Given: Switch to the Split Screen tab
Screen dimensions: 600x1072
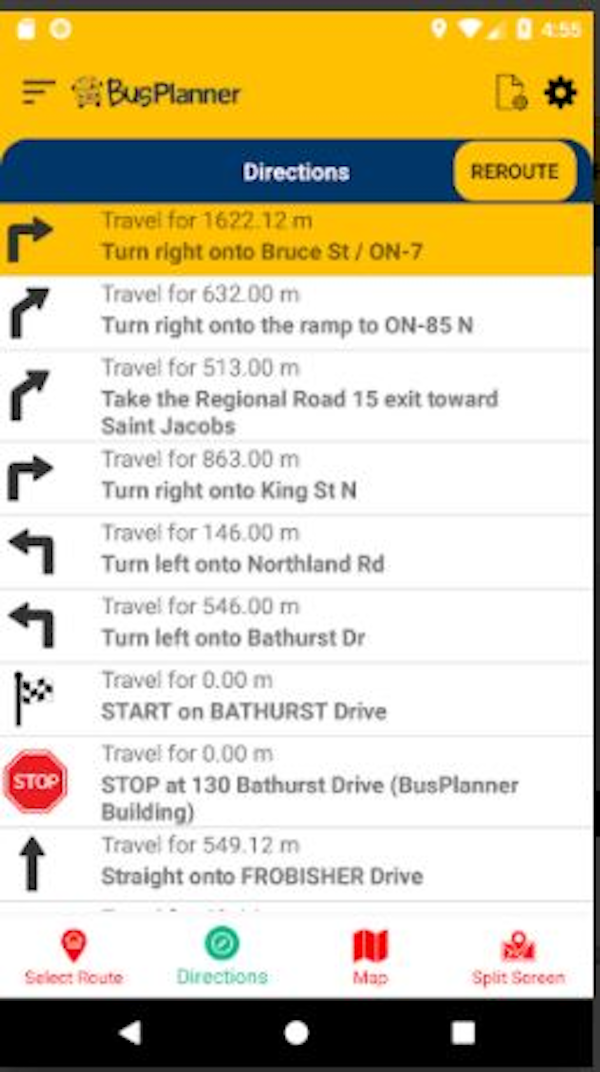Looking at the screenshot, I should [518, 957].
